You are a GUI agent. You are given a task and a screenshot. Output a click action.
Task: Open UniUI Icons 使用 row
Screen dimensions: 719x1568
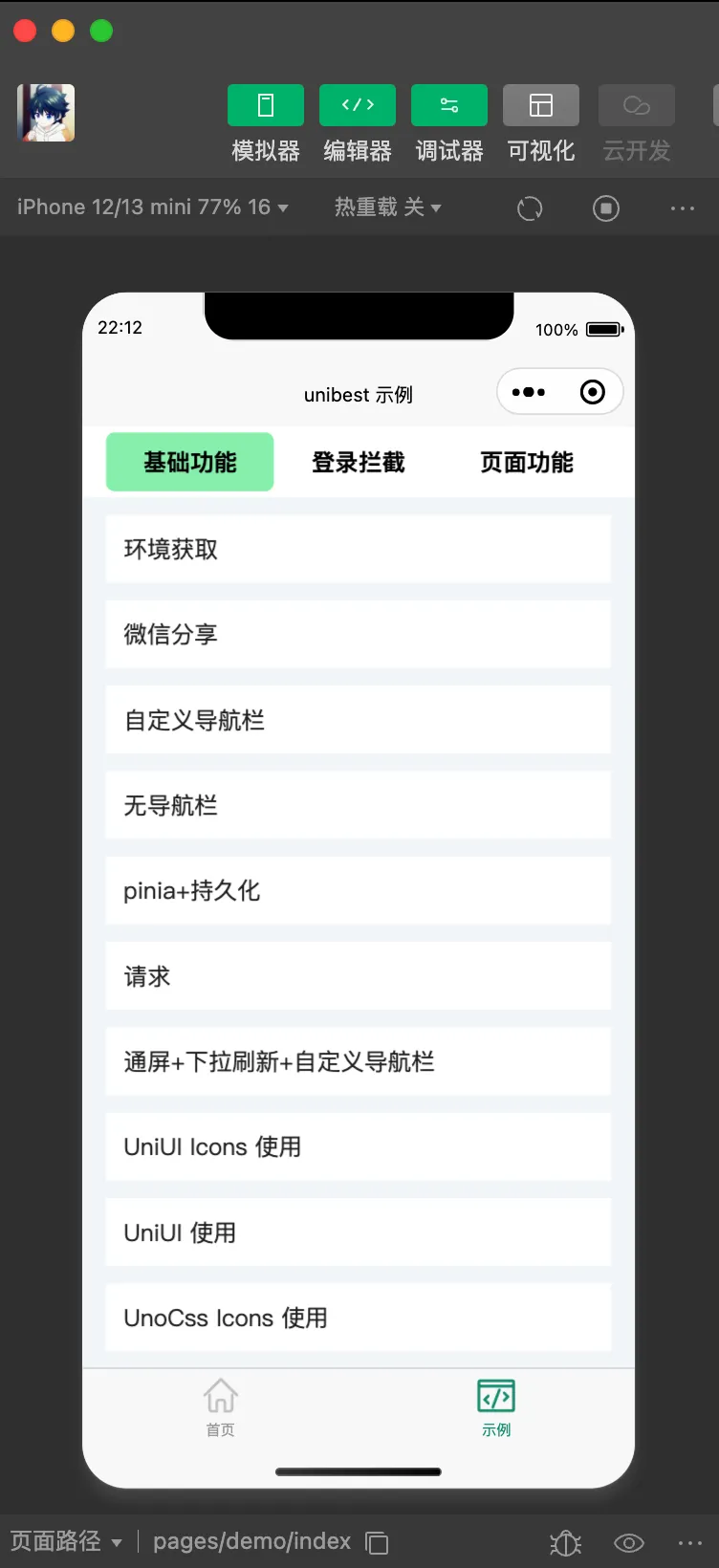[x=358, y=1146]
